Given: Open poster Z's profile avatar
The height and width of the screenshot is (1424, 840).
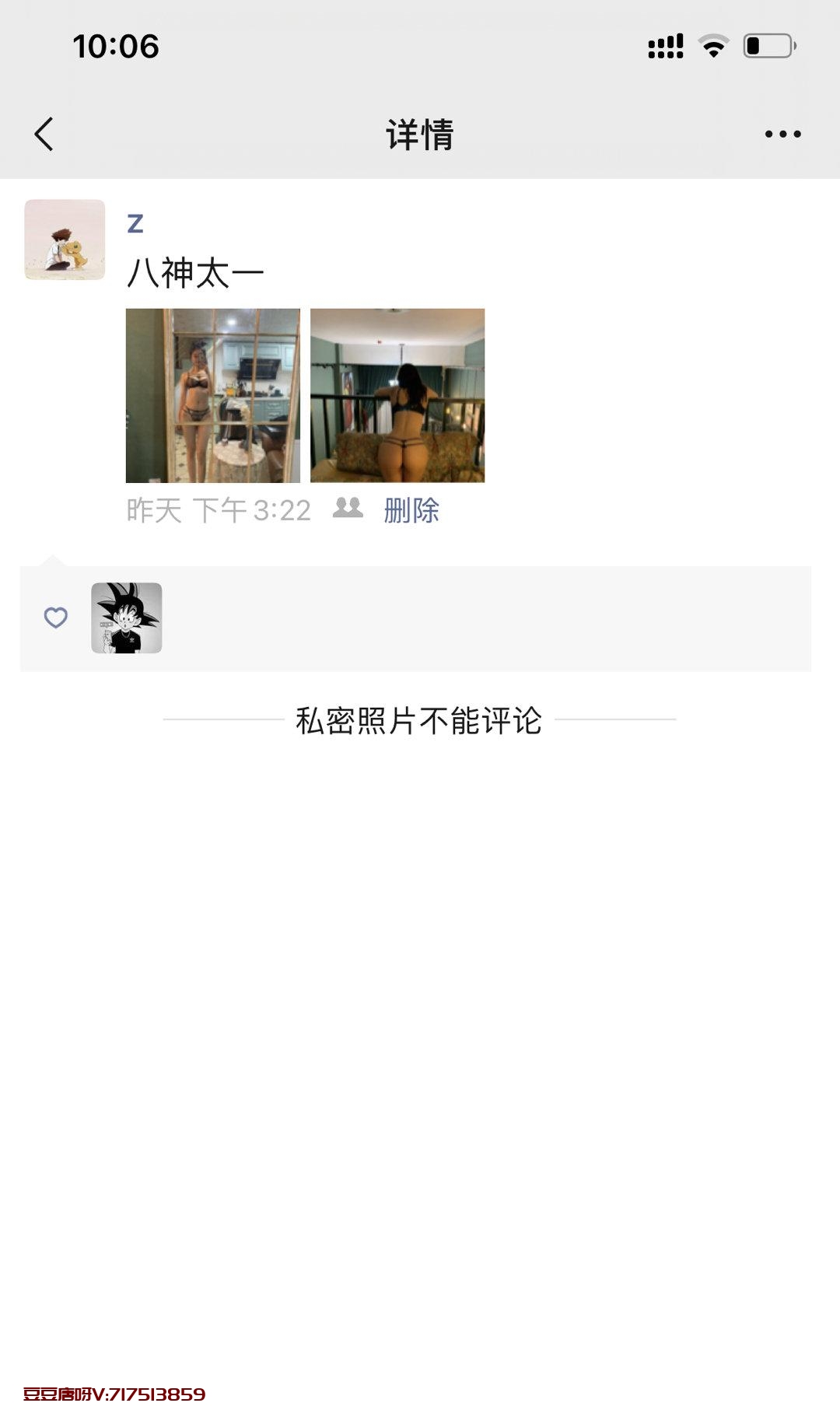Looking at the screenshot, I should [x=65, y=240].
